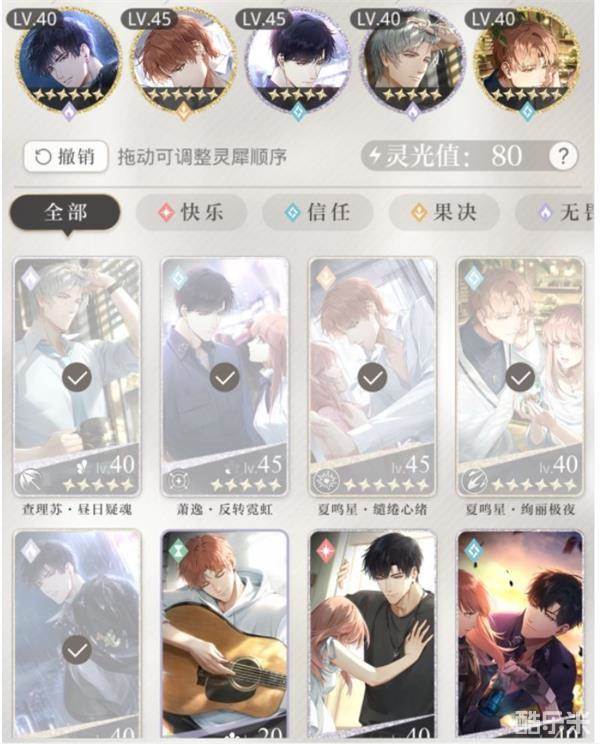
Task: Switch to the 信任 filter
Action: point(318,213)
